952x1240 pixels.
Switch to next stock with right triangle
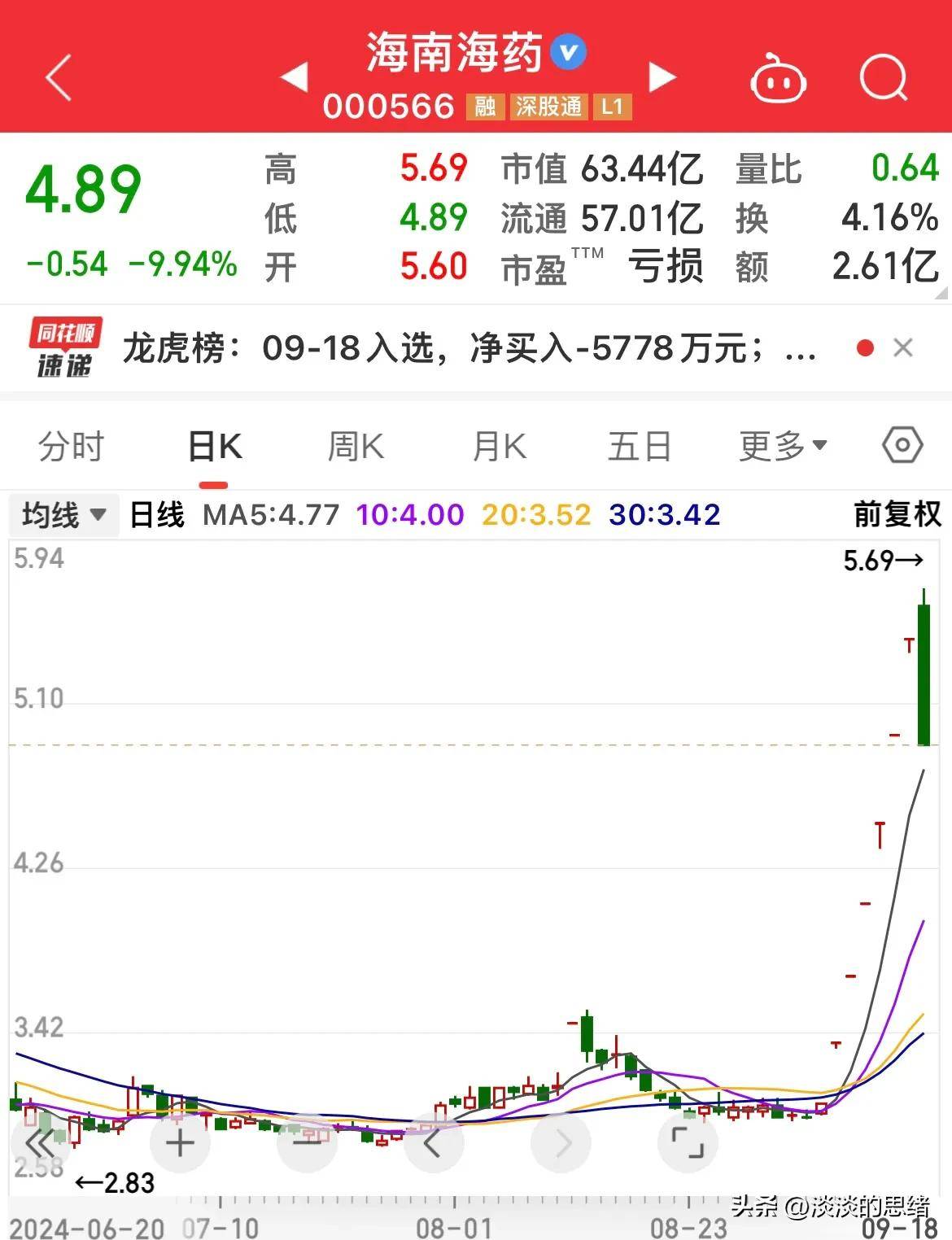[664, 76]
